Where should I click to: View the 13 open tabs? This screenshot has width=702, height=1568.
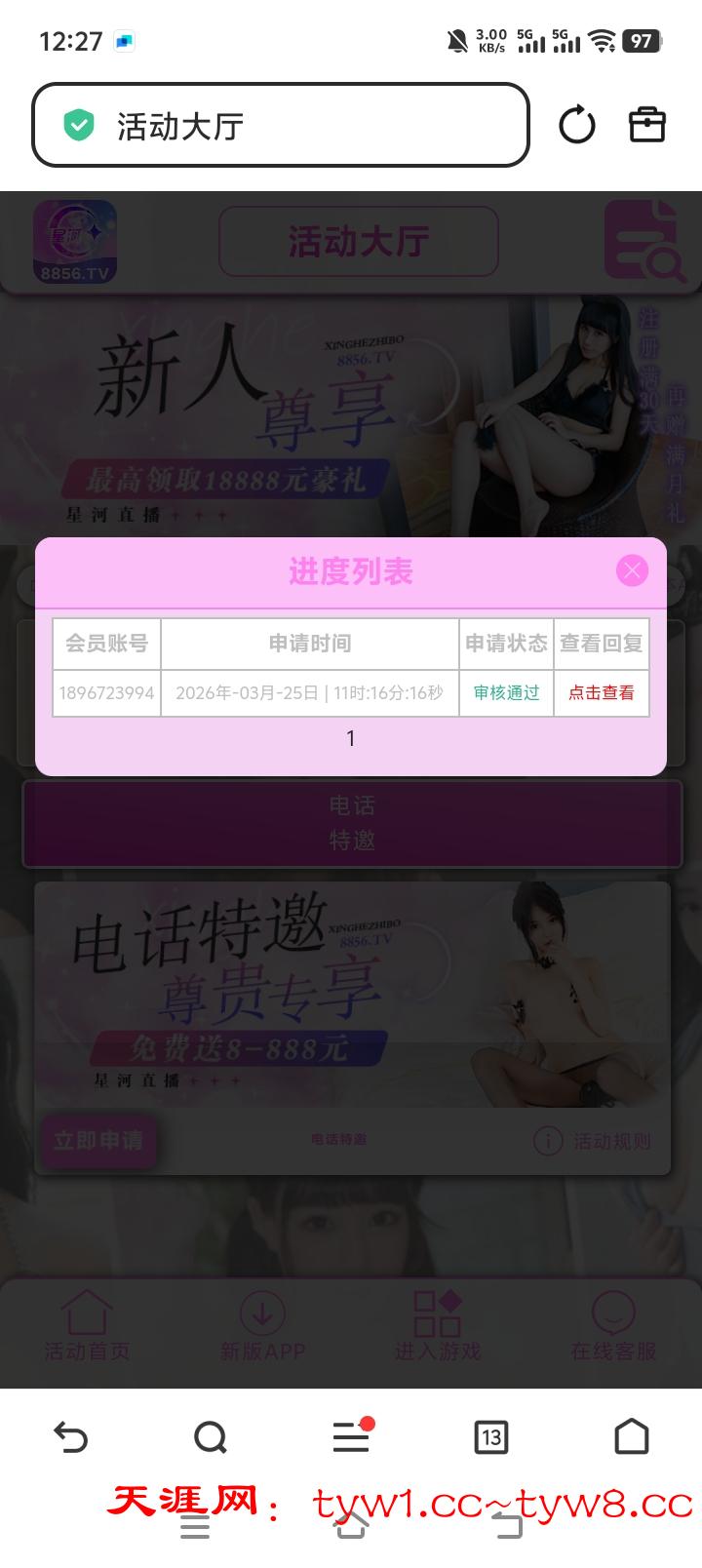click(490, 1436)
